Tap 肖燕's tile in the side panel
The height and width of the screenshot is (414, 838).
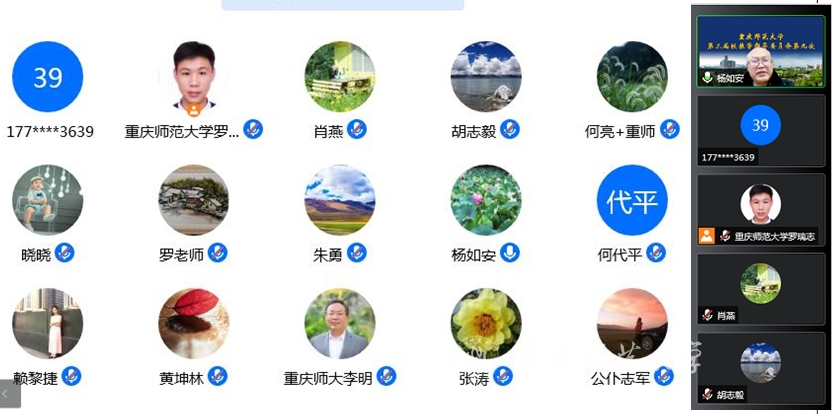point(760,288)
